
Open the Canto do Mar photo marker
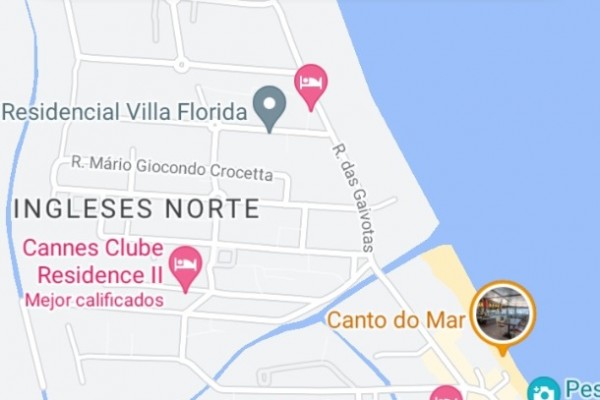(503, 314)
